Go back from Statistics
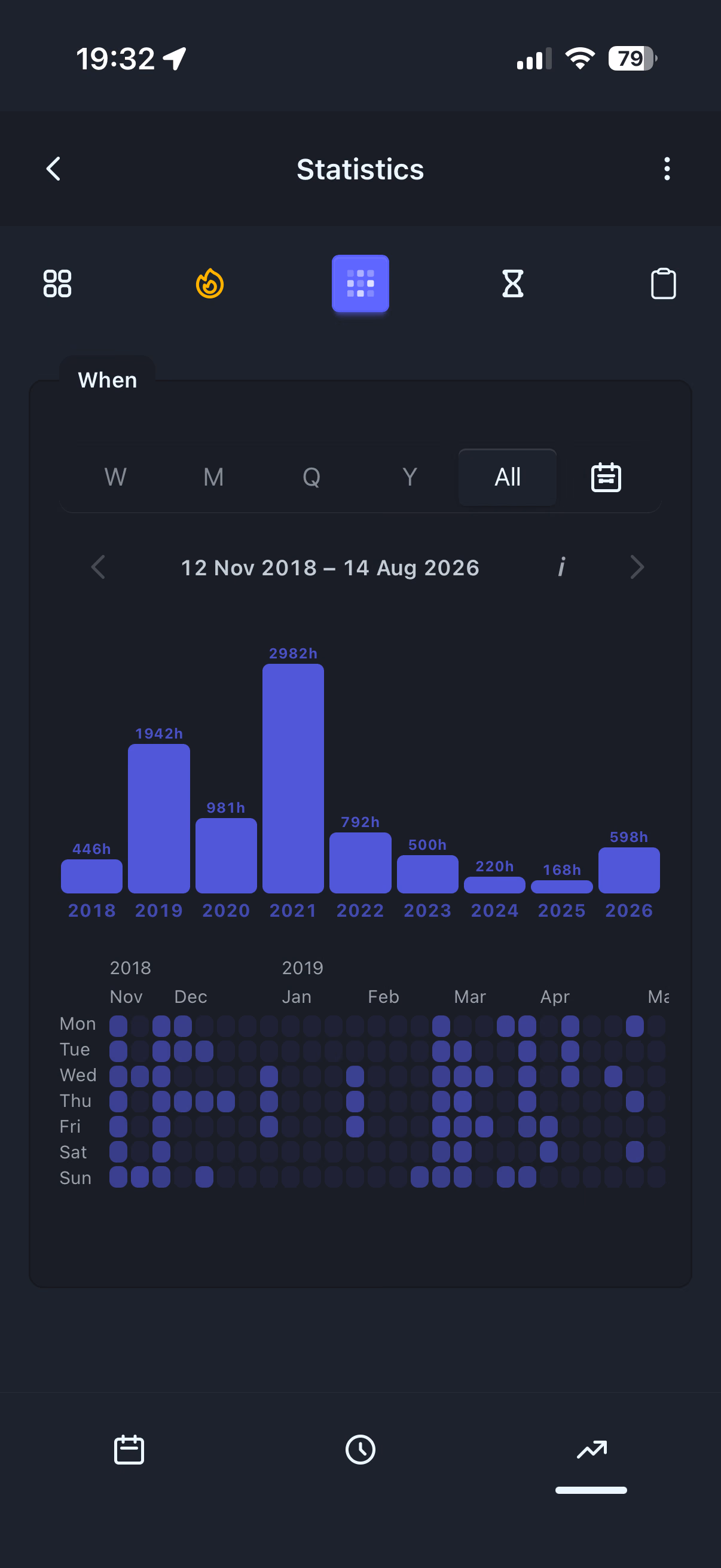 54,169
